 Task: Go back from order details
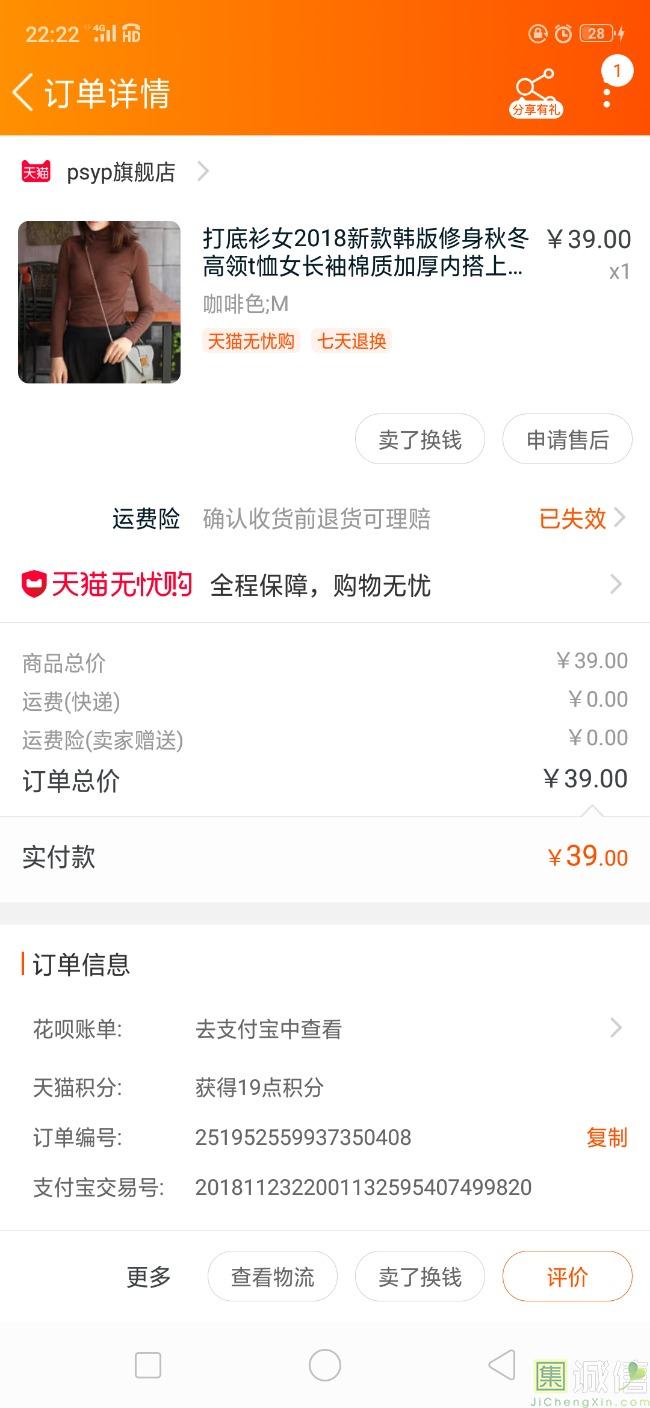click(x=24, y=93)
